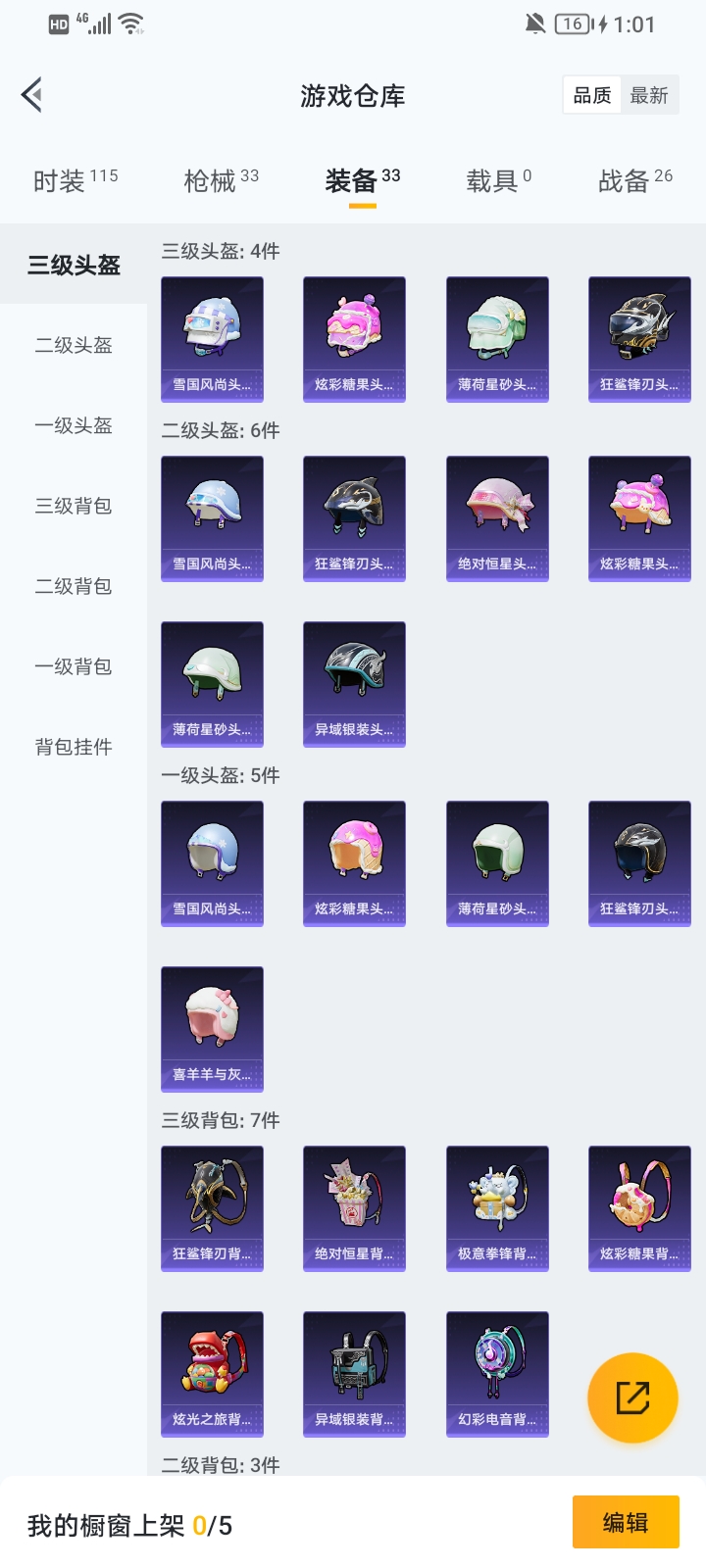Switch to the 时装 tab

click(x=75, y=181)
